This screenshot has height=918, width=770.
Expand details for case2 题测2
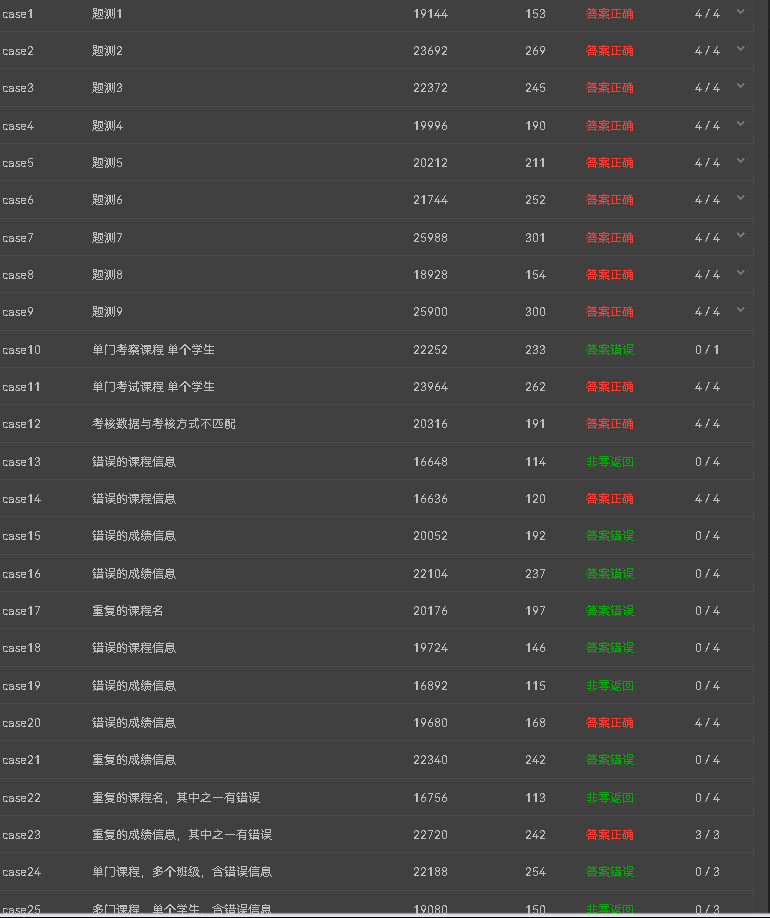[x=740, y=49]
